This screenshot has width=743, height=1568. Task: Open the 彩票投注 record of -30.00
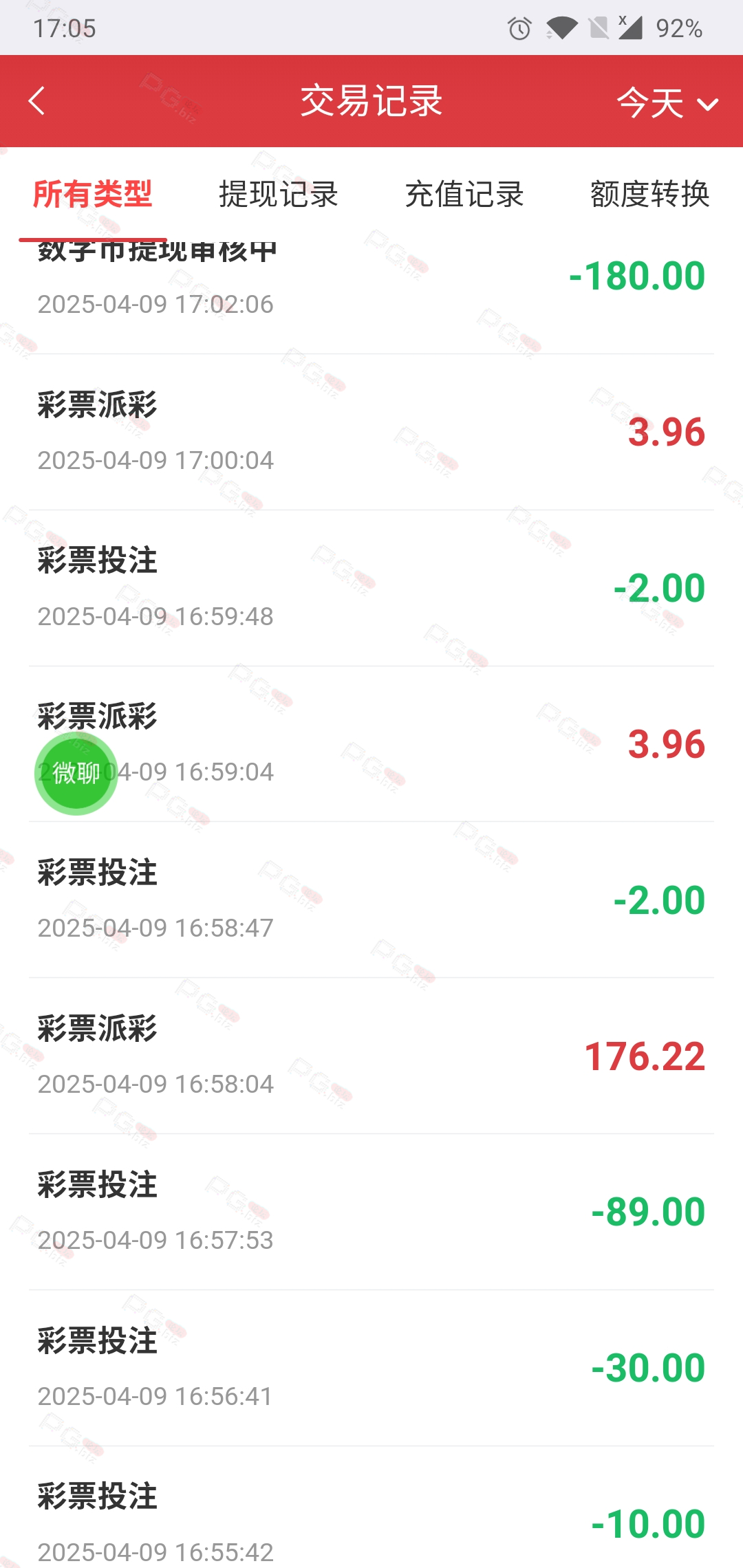371,1368
